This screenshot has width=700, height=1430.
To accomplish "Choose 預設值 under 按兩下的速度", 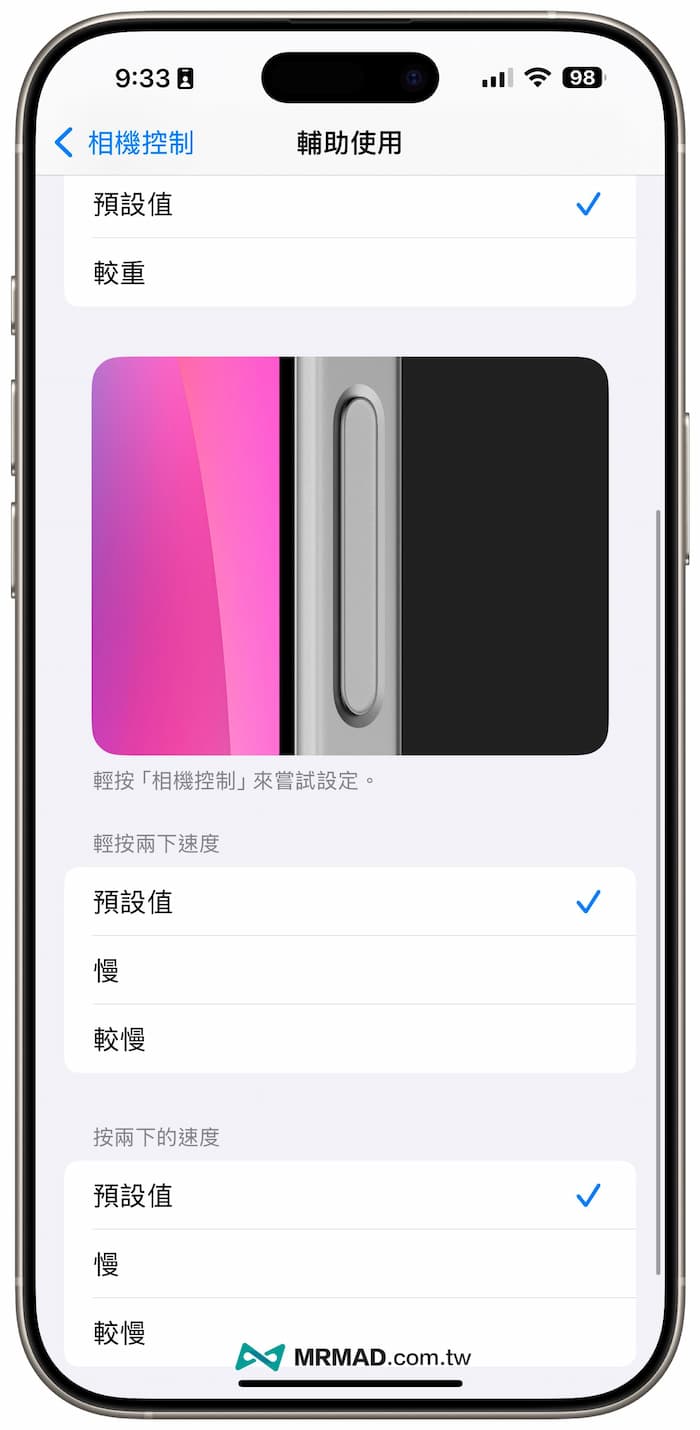I will pyautogui.click(x=349, y=1195).
